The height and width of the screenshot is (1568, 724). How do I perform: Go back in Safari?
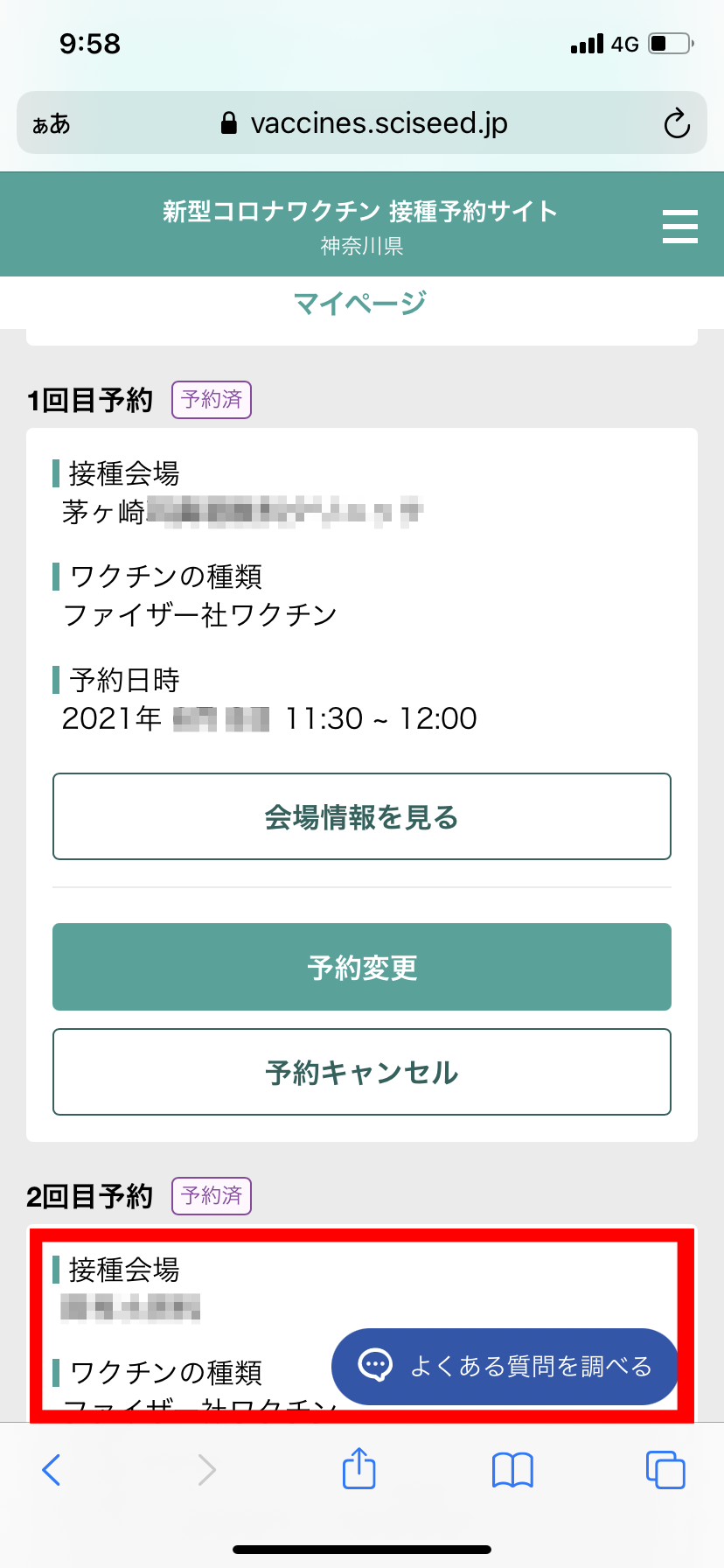[x=52, y=1469]
